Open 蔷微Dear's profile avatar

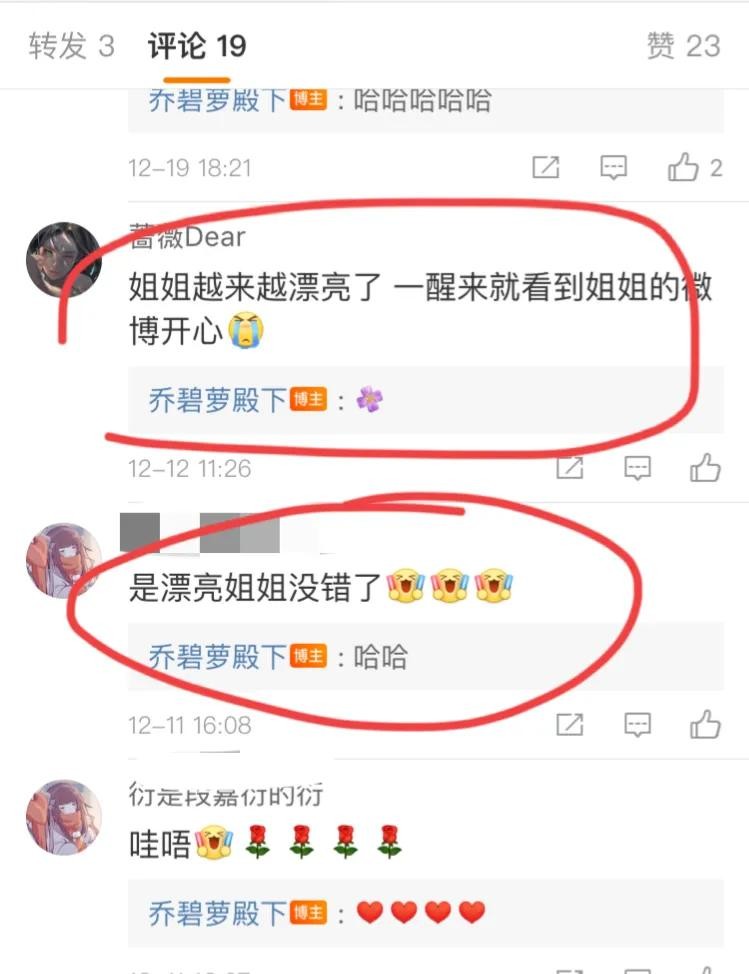pos(63,260)
